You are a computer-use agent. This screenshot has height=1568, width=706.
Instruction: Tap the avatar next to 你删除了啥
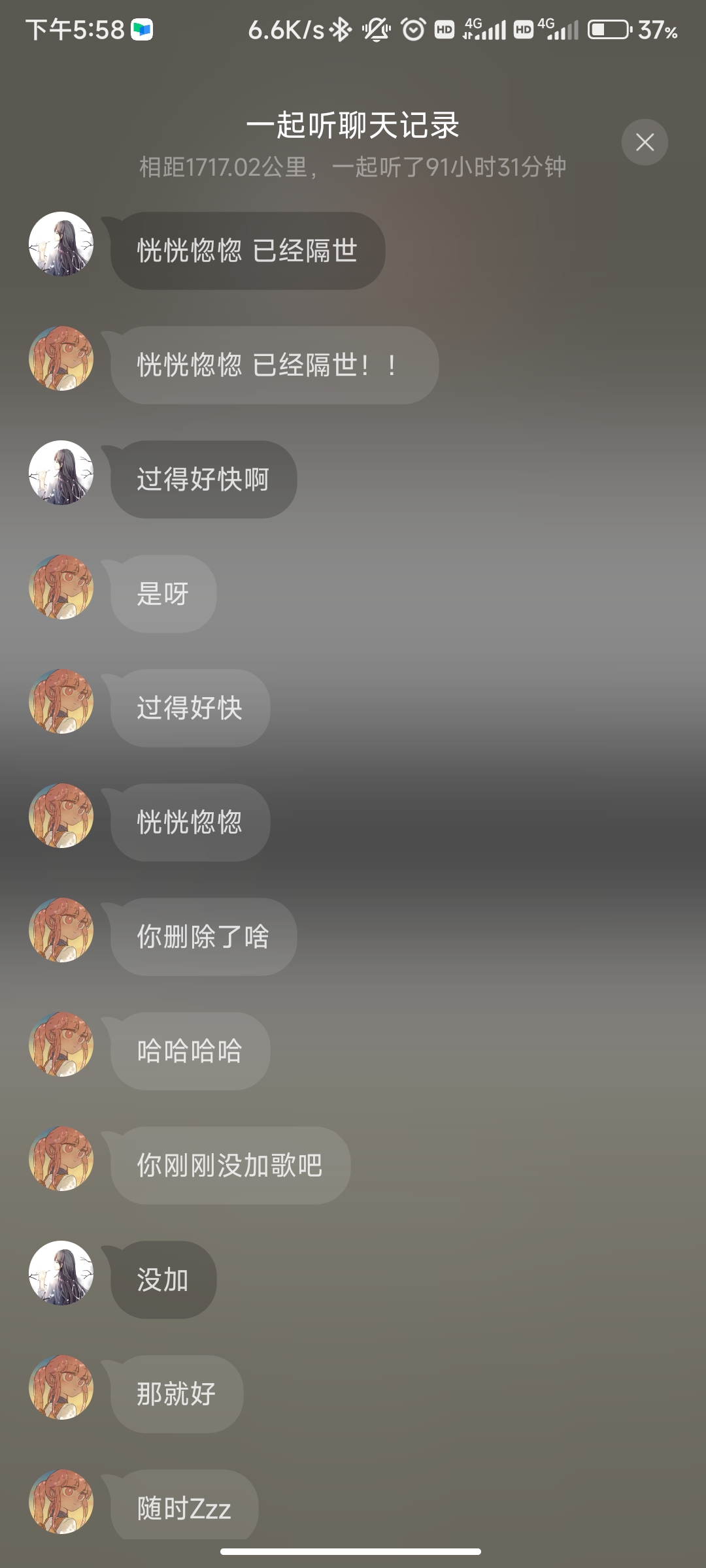coord(61,930)
